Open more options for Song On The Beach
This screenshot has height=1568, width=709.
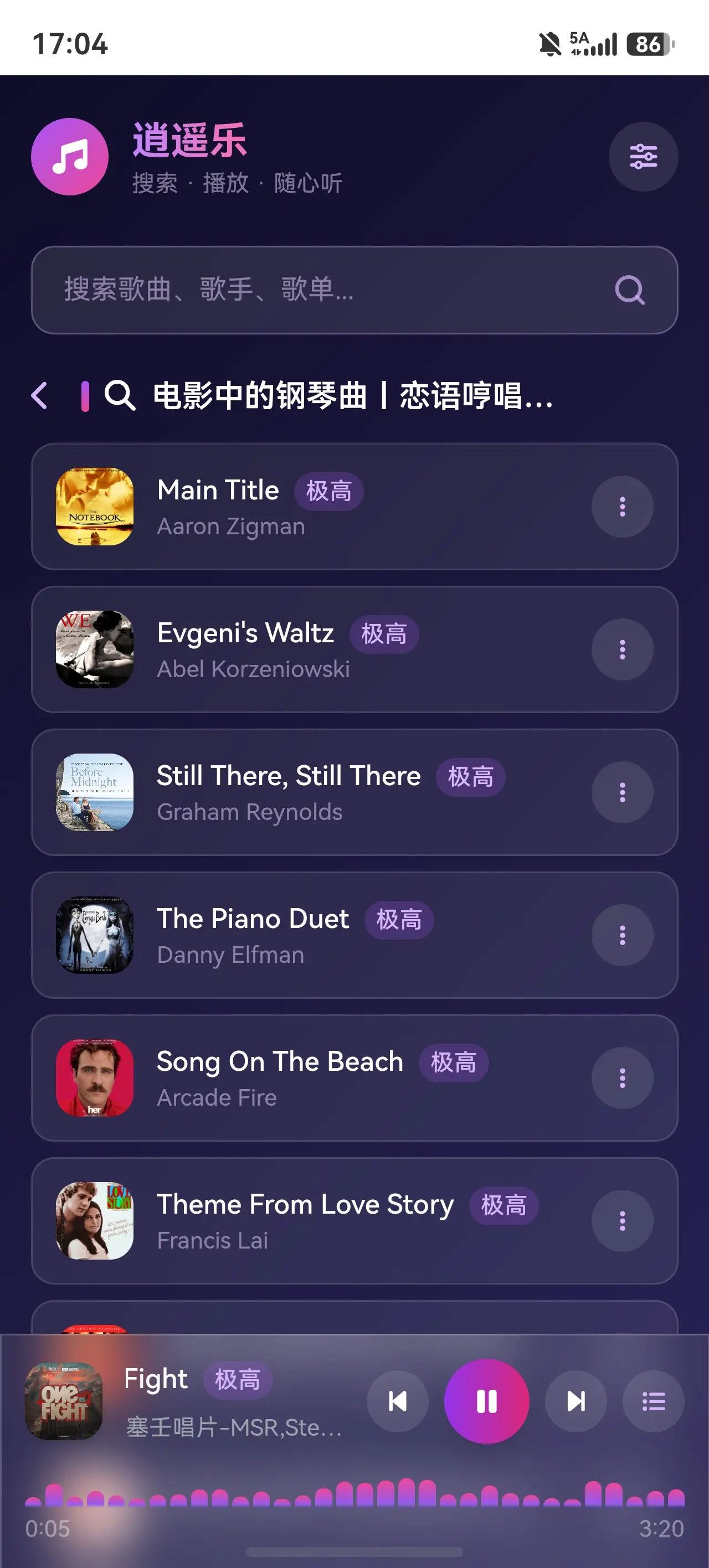click(x=622, y=1078)
